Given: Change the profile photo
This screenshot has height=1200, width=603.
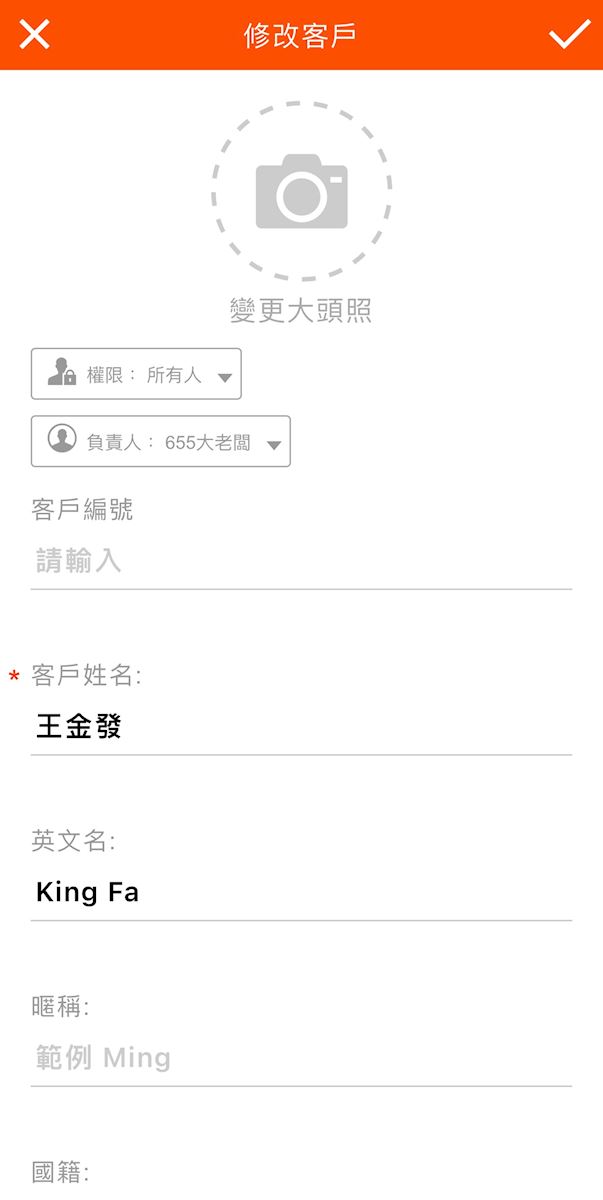Looking at the screenshot, I should coord(301,191).
